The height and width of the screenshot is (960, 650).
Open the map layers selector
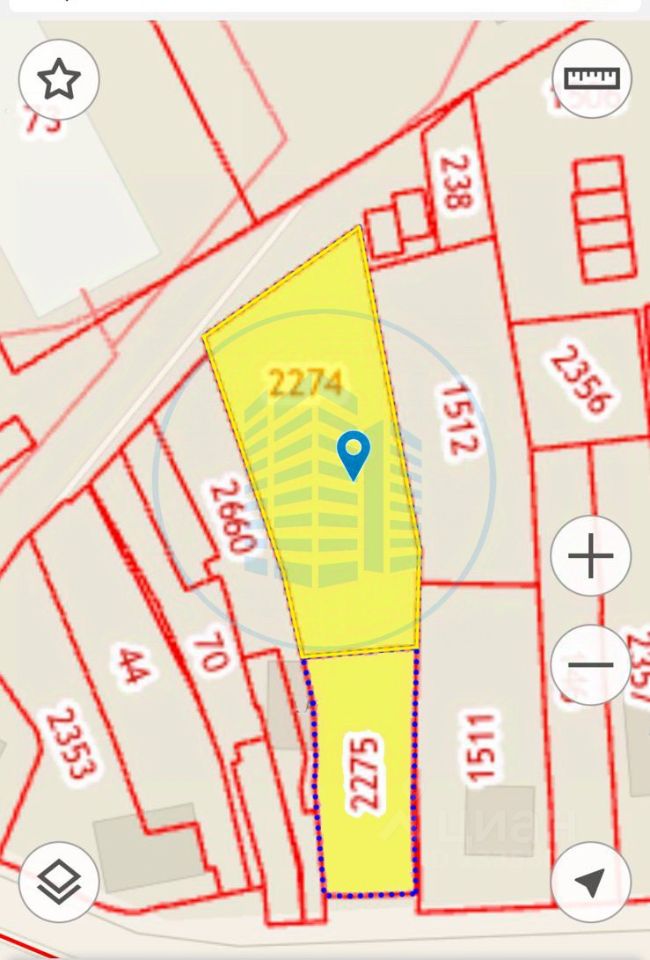tap(59, 881)
